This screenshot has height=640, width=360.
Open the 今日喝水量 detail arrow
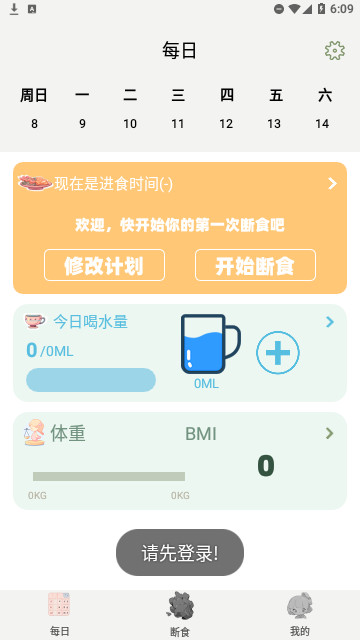coord(330,322)
